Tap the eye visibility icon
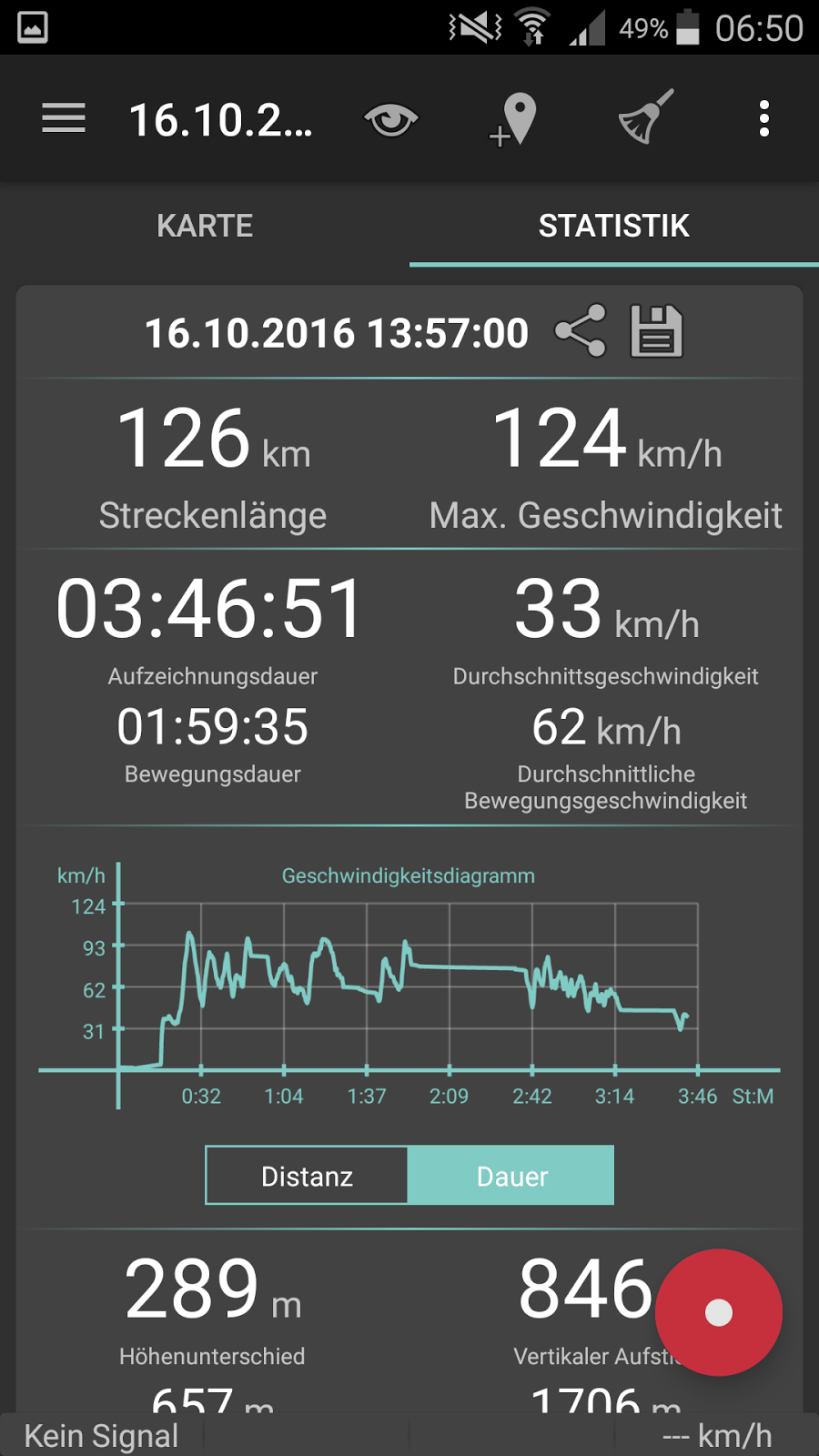Screen dimensions: 819x1456 point(391,119)
